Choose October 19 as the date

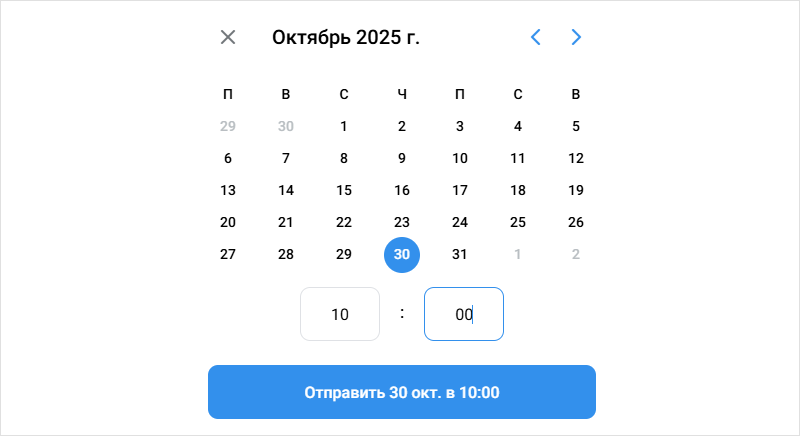576,190
